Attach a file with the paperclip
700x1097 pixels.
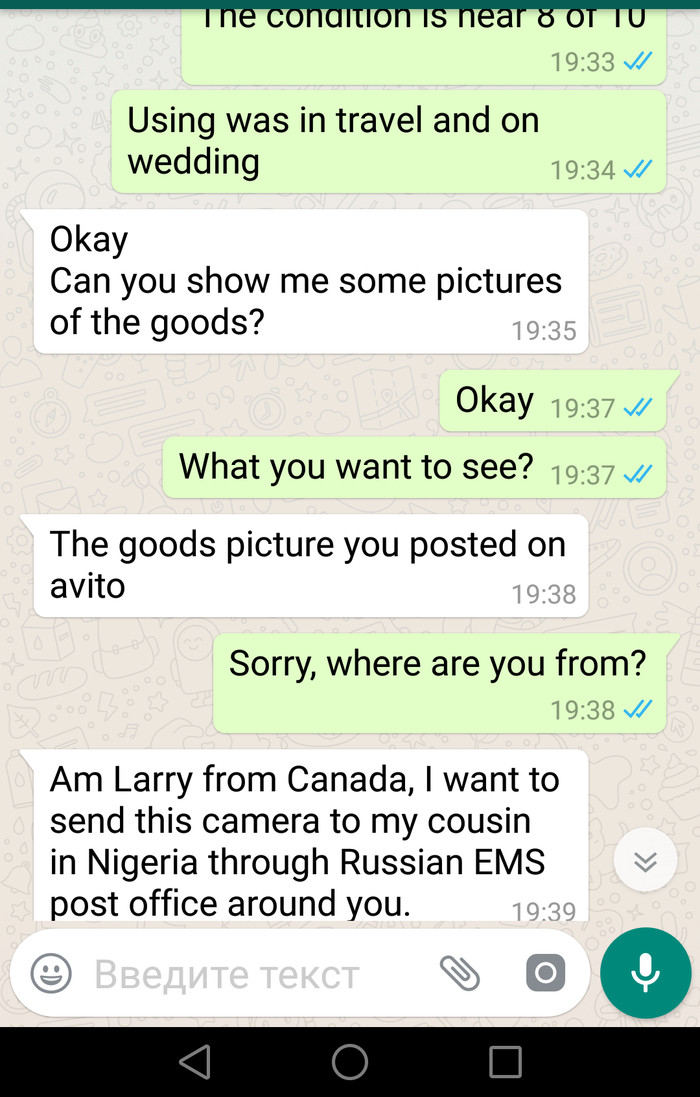tap(460, 972)
